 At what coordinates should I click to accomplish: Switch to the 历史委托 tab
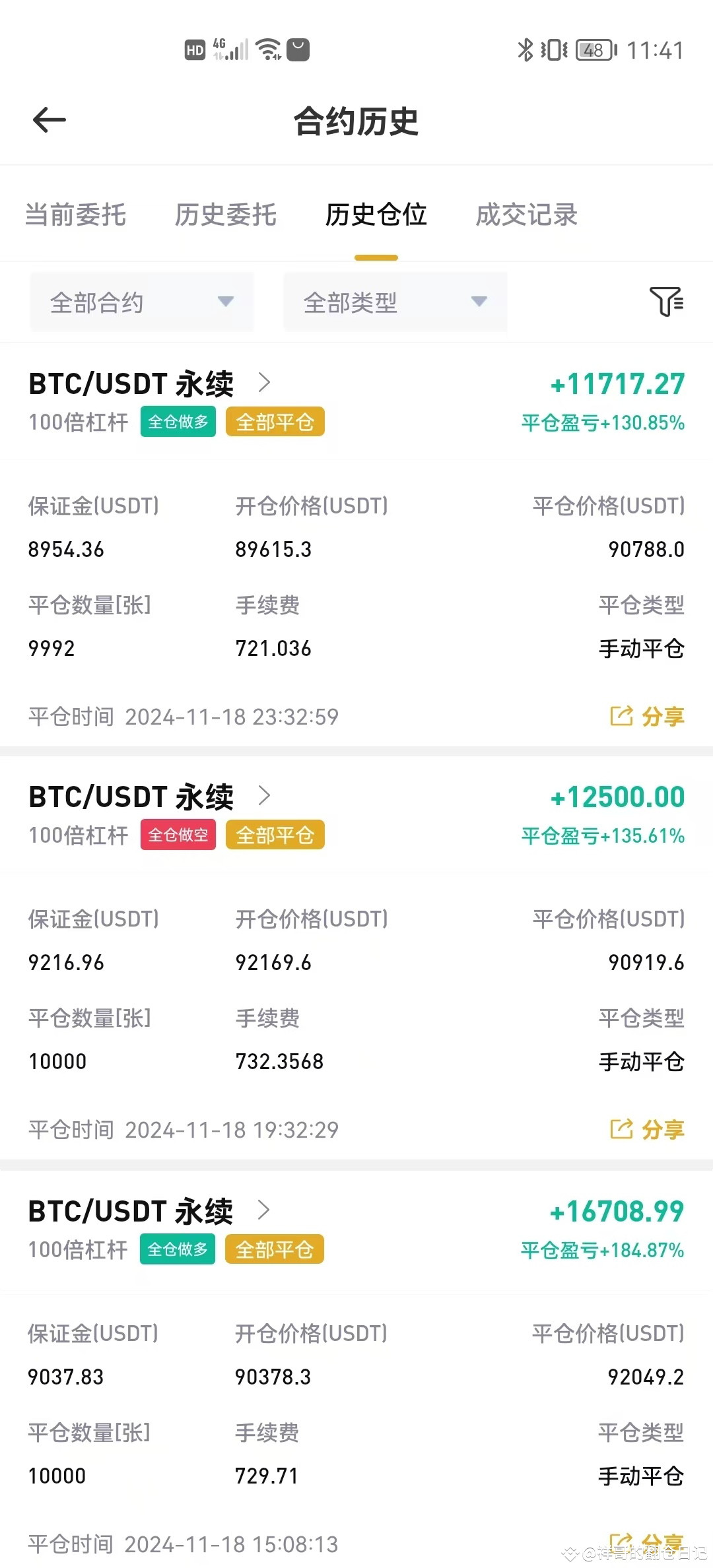click(x=226, y=214)
